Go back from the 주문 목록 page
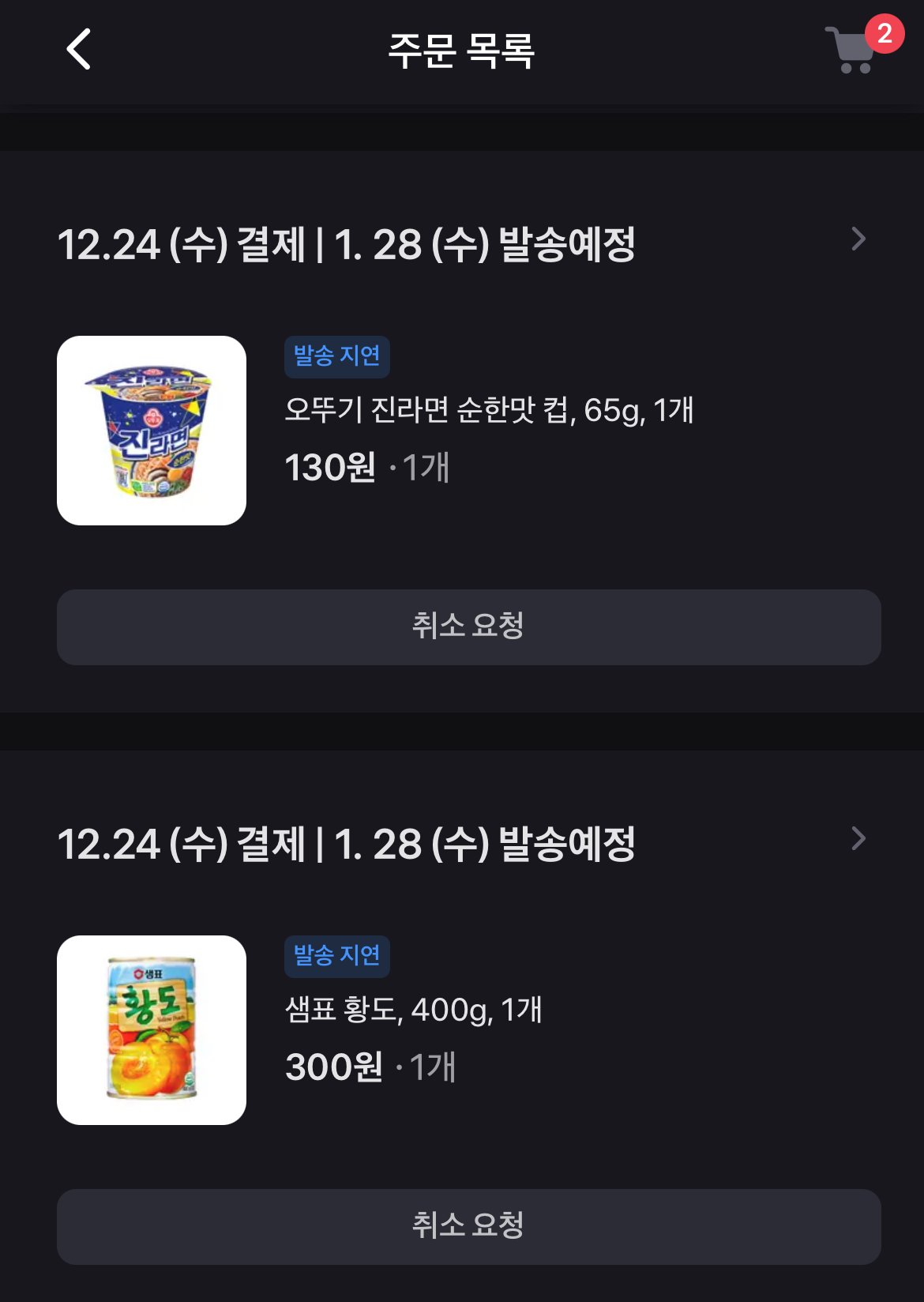Image resolution: width=924 pixels, height=1302 pixels. pos(78,50)
